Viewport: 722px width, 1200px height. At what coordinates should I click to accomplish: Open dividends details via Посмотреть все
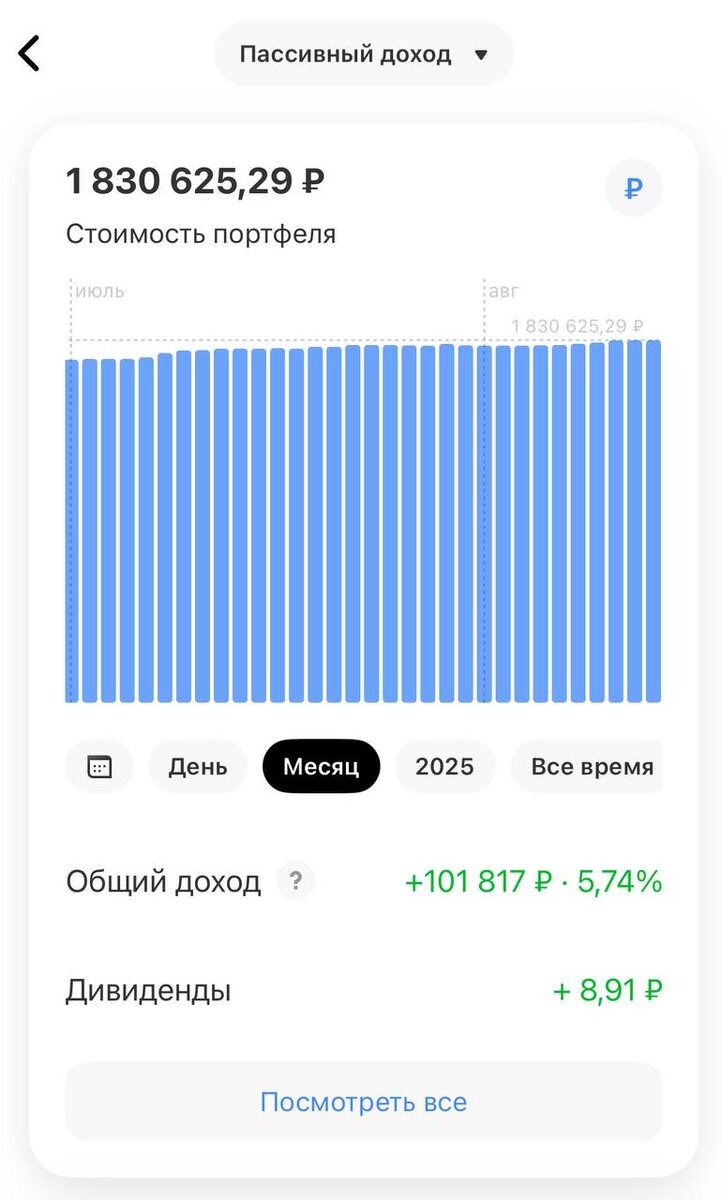tap(362, 1101)
